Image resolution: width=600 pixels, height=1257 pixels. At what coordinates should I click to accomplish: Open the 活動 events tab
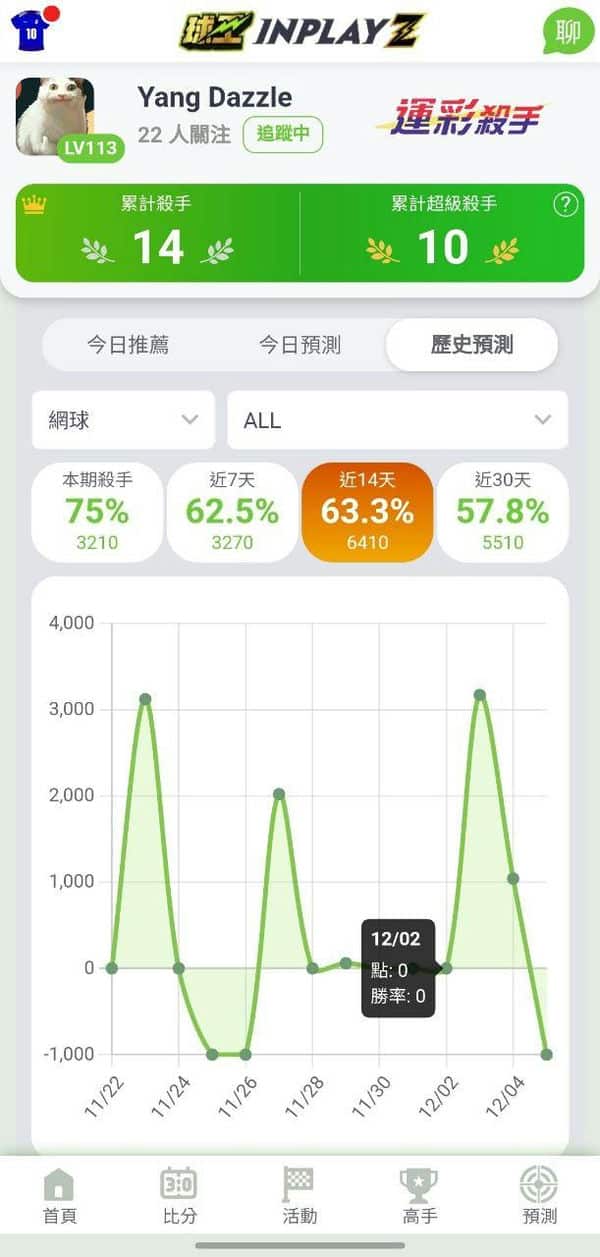pyautogui.click(x=299, y=1196)
